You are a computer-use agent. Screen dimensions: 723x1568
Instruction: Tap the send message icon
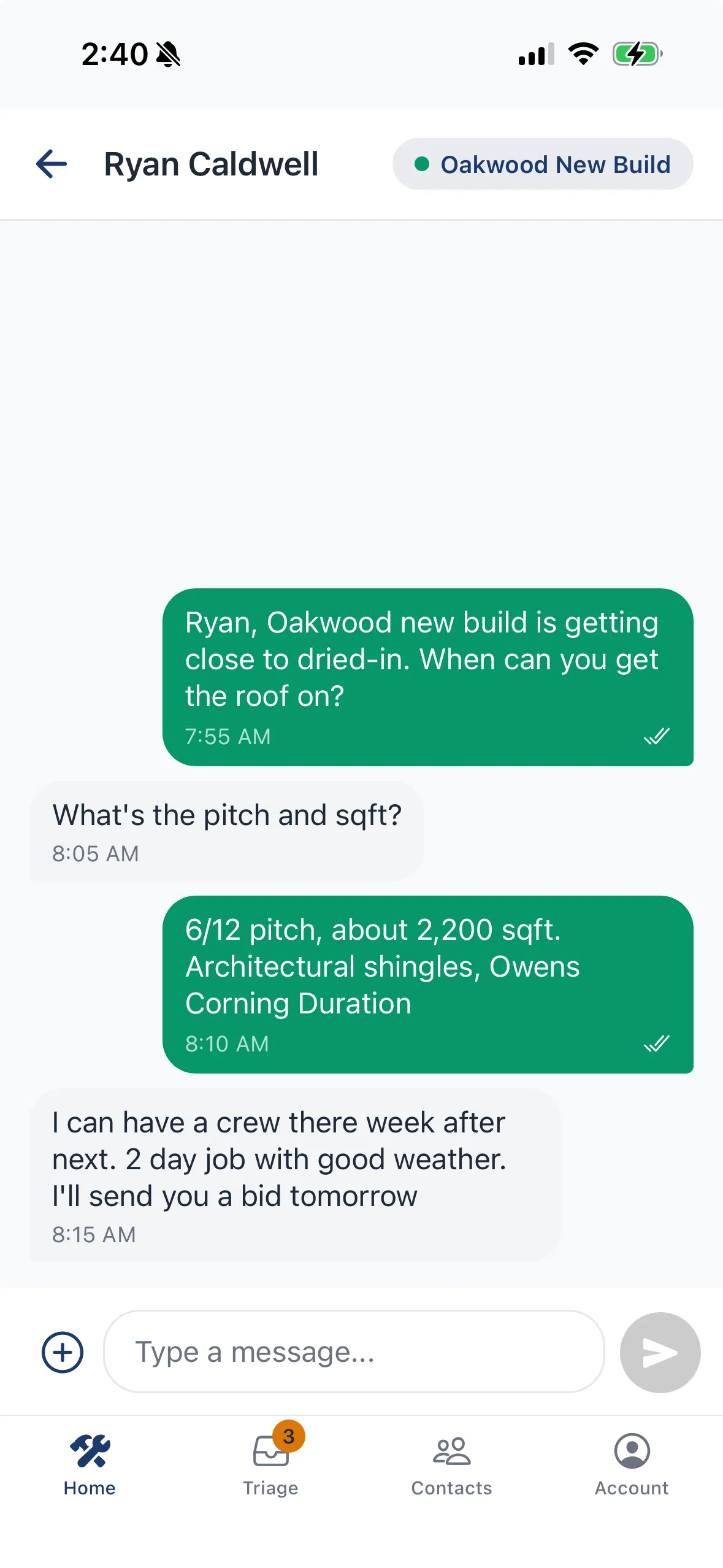[659, 1351]
